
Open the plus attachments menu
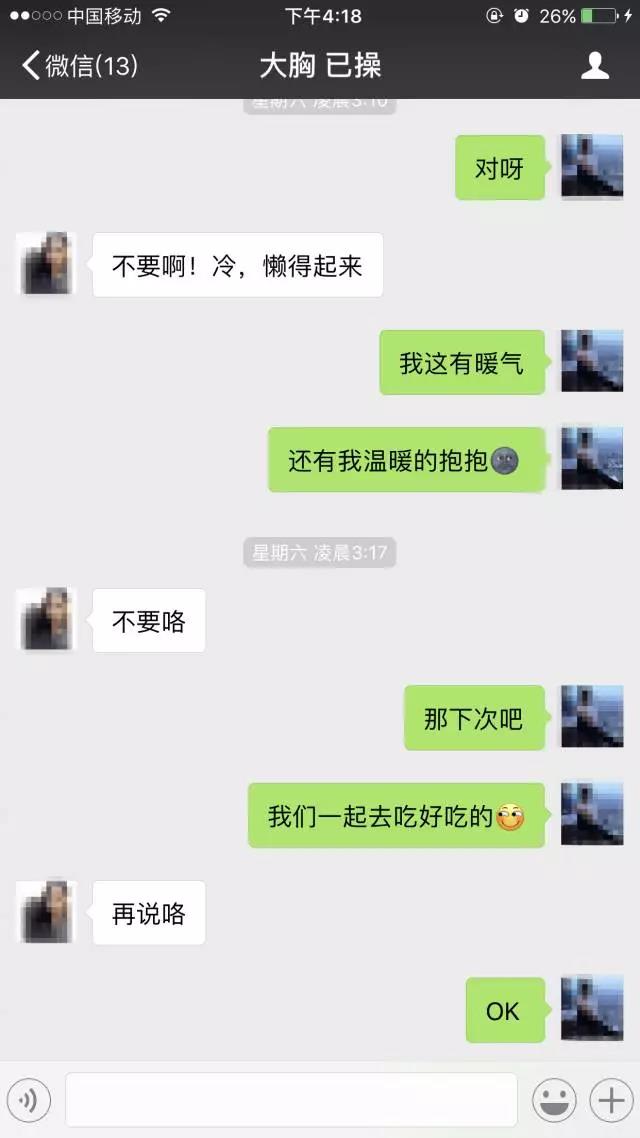tap(609, 1101)
